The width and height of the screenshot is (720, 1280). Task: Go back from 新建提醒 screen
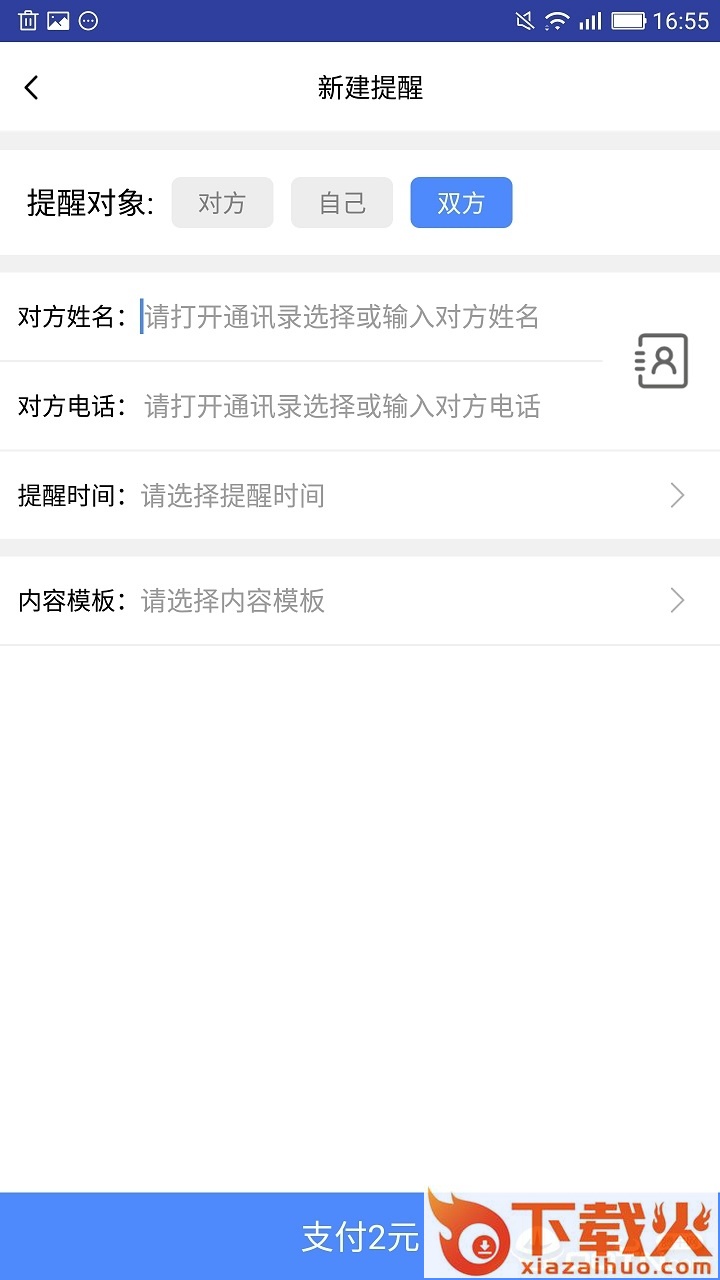point(32,88)
